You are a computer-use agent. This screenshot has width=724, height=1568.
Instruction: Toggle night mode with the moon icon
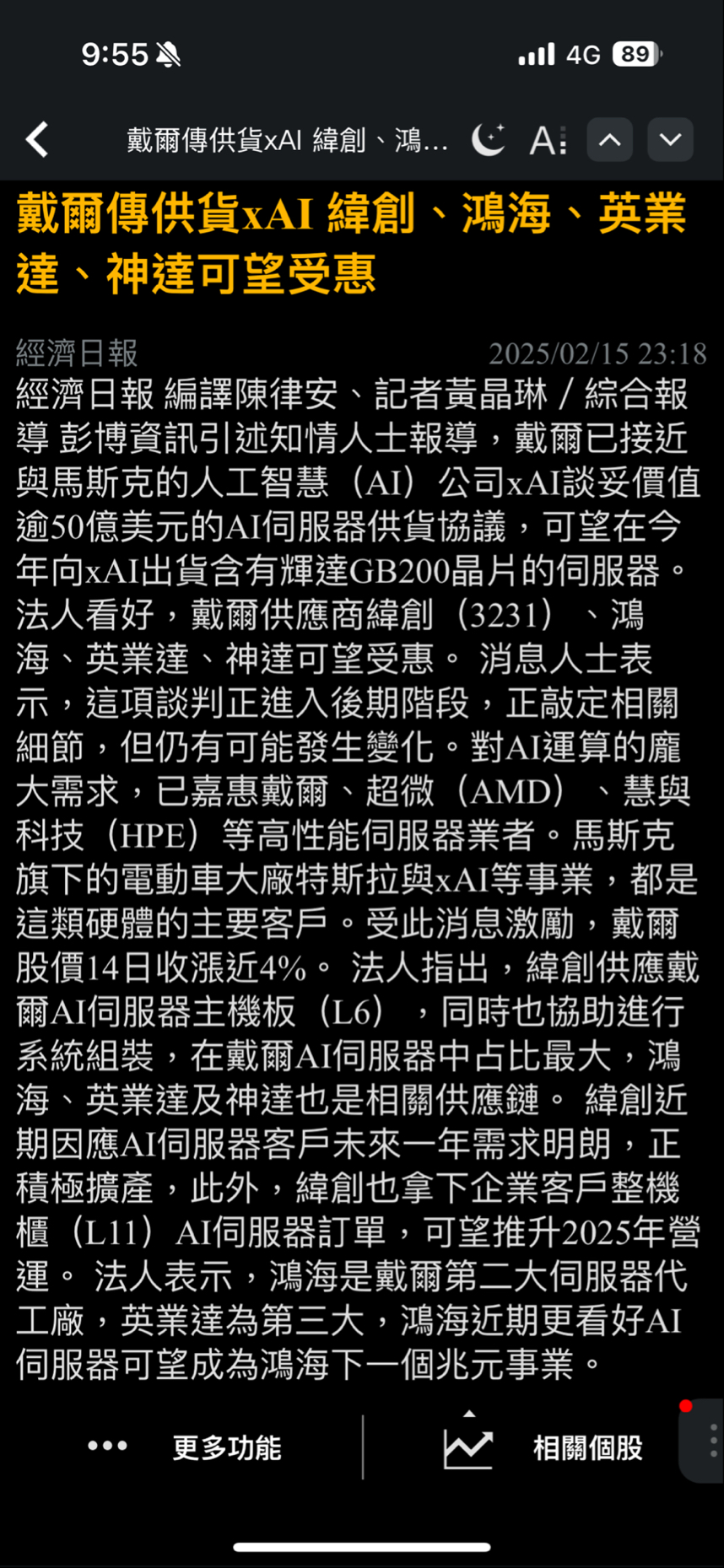488,139
